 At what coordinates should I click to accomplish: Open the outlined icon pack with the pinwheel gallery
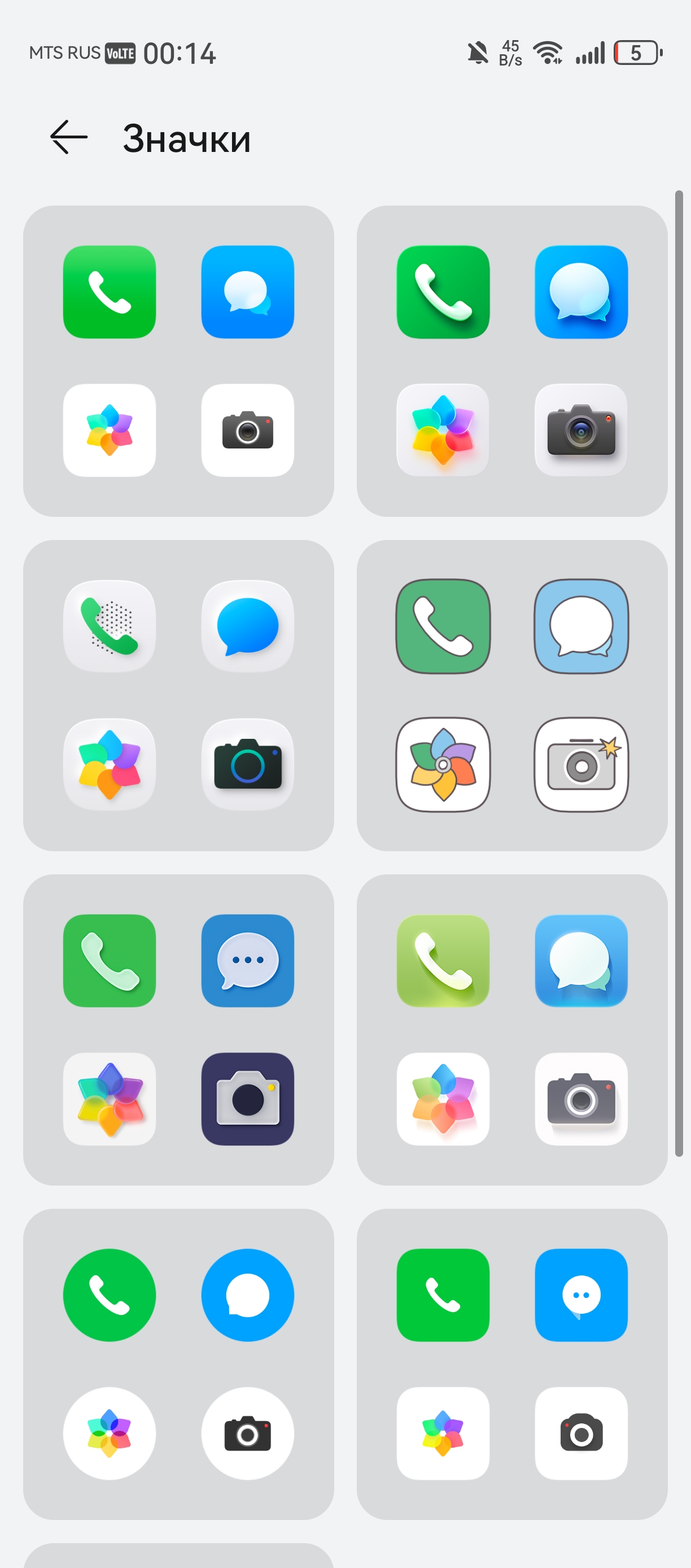[x=511, y=695]
